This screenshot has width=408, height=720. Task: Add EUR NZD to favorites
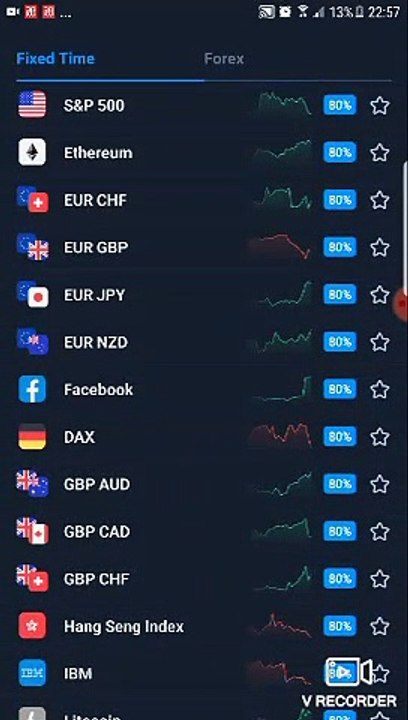pyautogui.click(x=380, y=342)
